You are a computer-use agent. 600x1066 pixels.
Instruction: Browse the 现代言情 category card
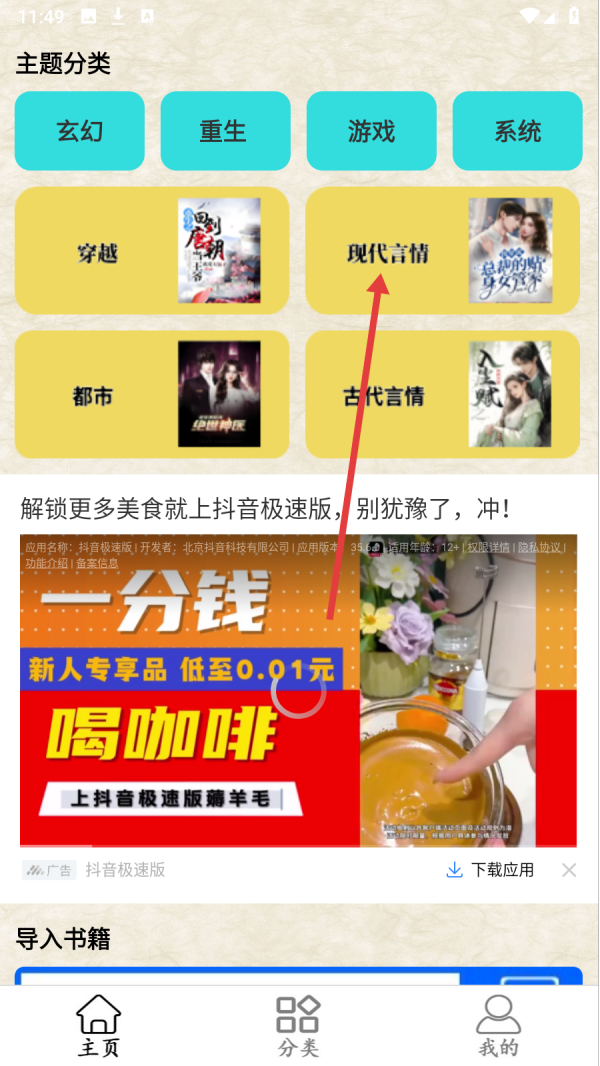point(442,251)
